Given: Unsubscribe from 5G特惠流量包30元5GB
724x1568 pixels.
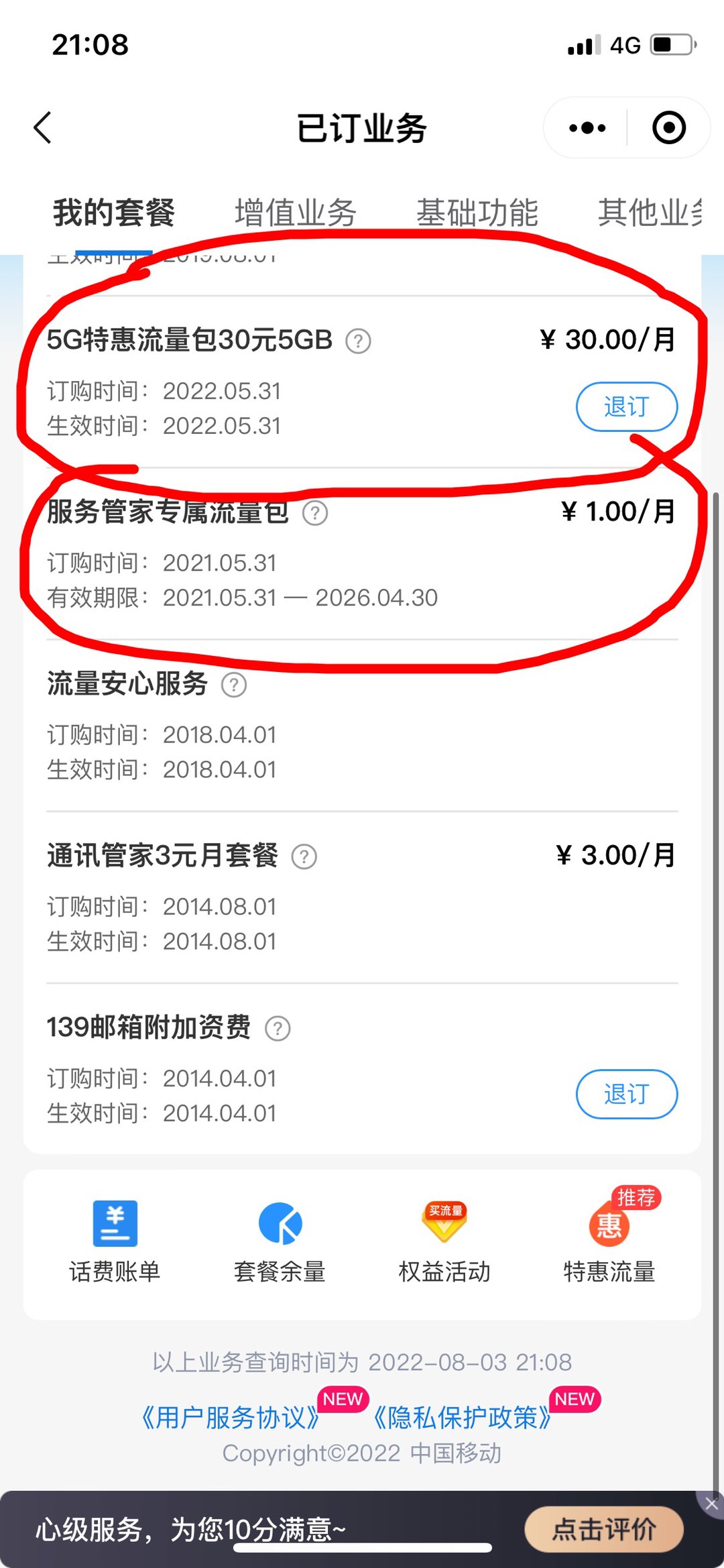Looking at the screenshot, I should pyautogui.click(x=627, y=406).
